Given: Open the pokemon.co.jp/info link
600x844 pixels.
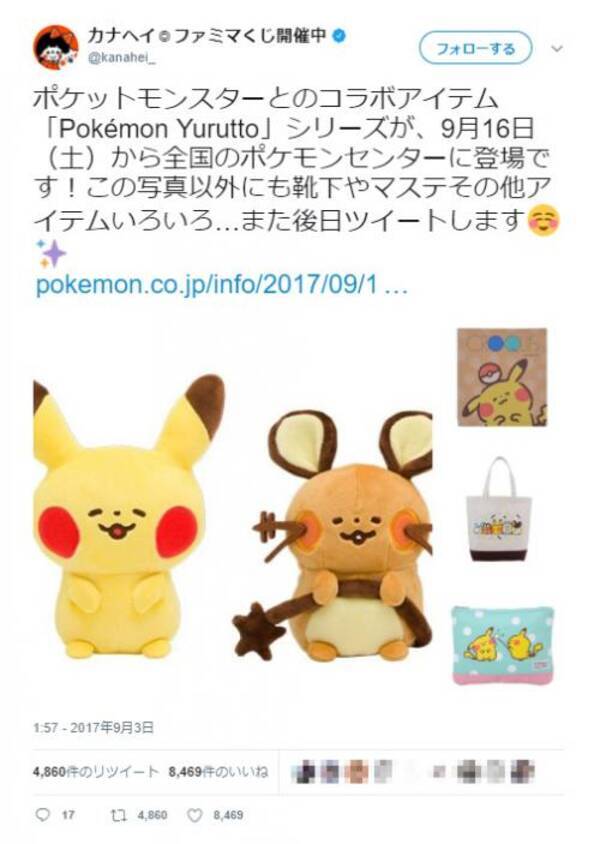Looking at the screenshot, I should point(221,285).
